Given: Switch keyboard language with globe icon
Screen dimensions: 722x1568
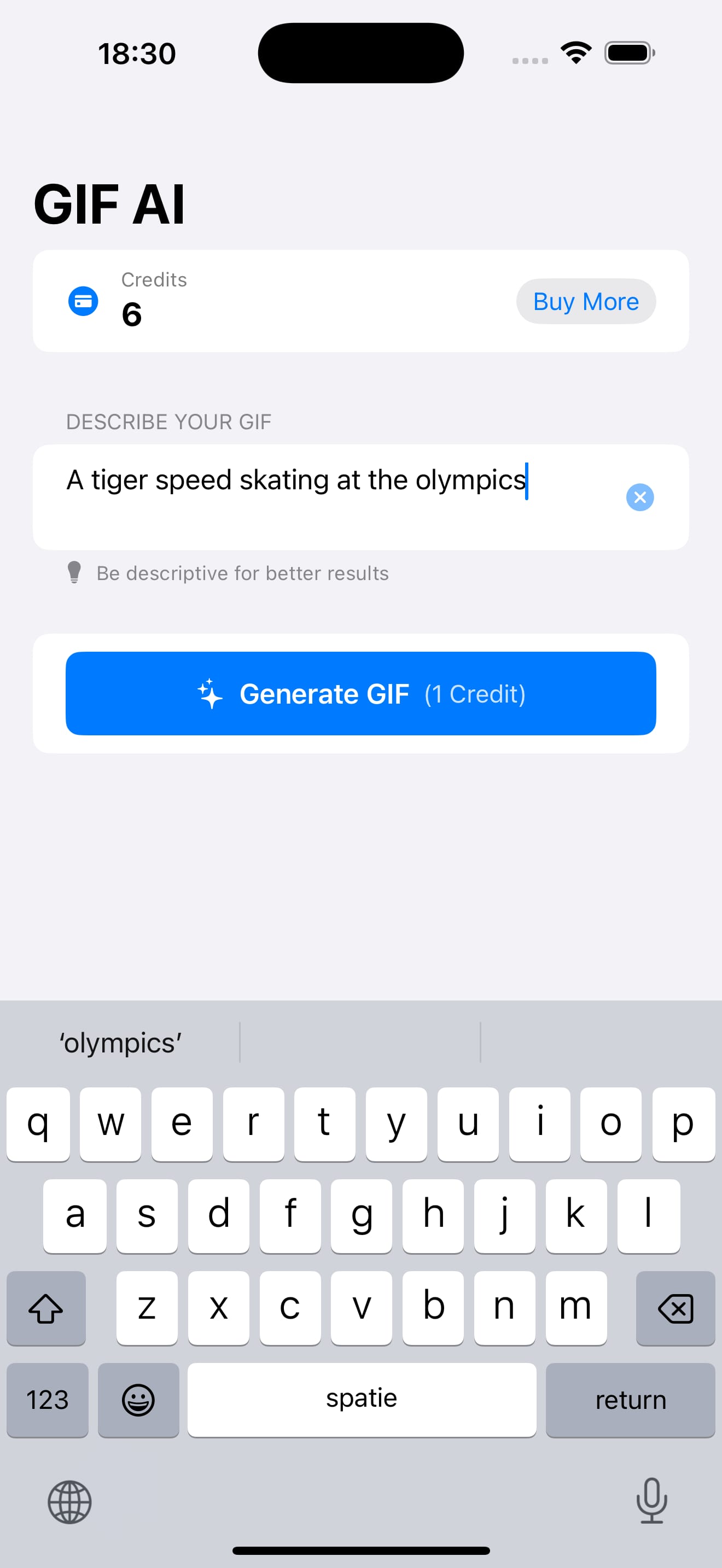Looking at the screenshot, I should 69,1502.
